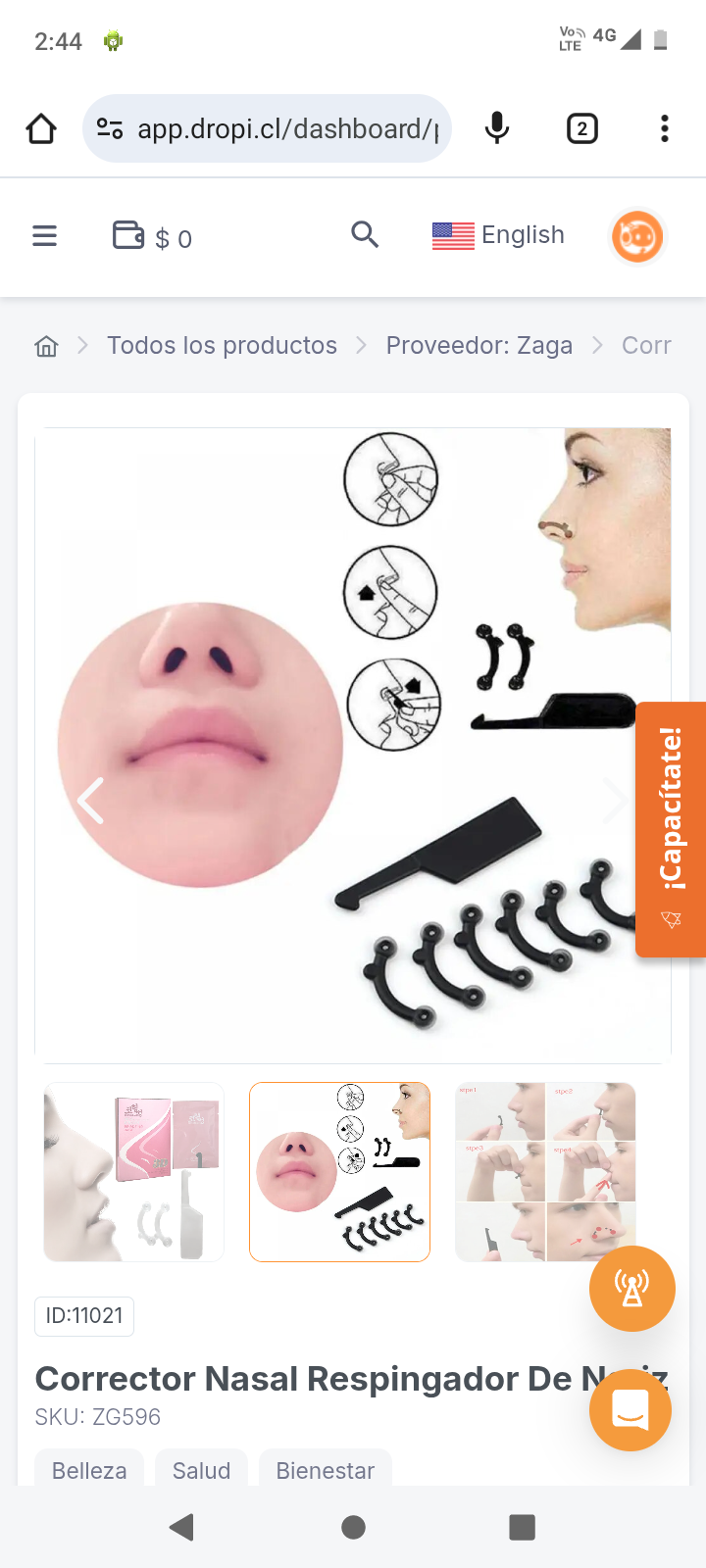Open the orange profile avatar
706x1568 pixels.
(637, 236)
